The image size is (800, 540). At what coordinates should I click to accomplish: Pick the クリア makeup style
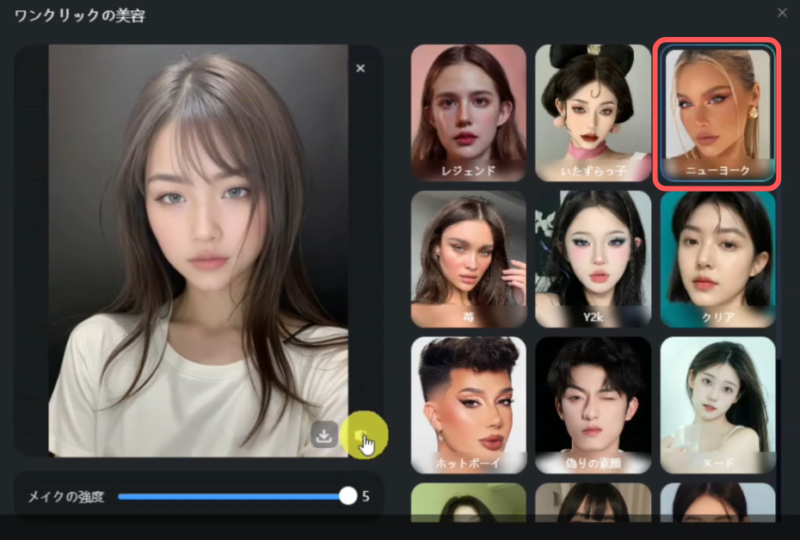click(717, 259)
